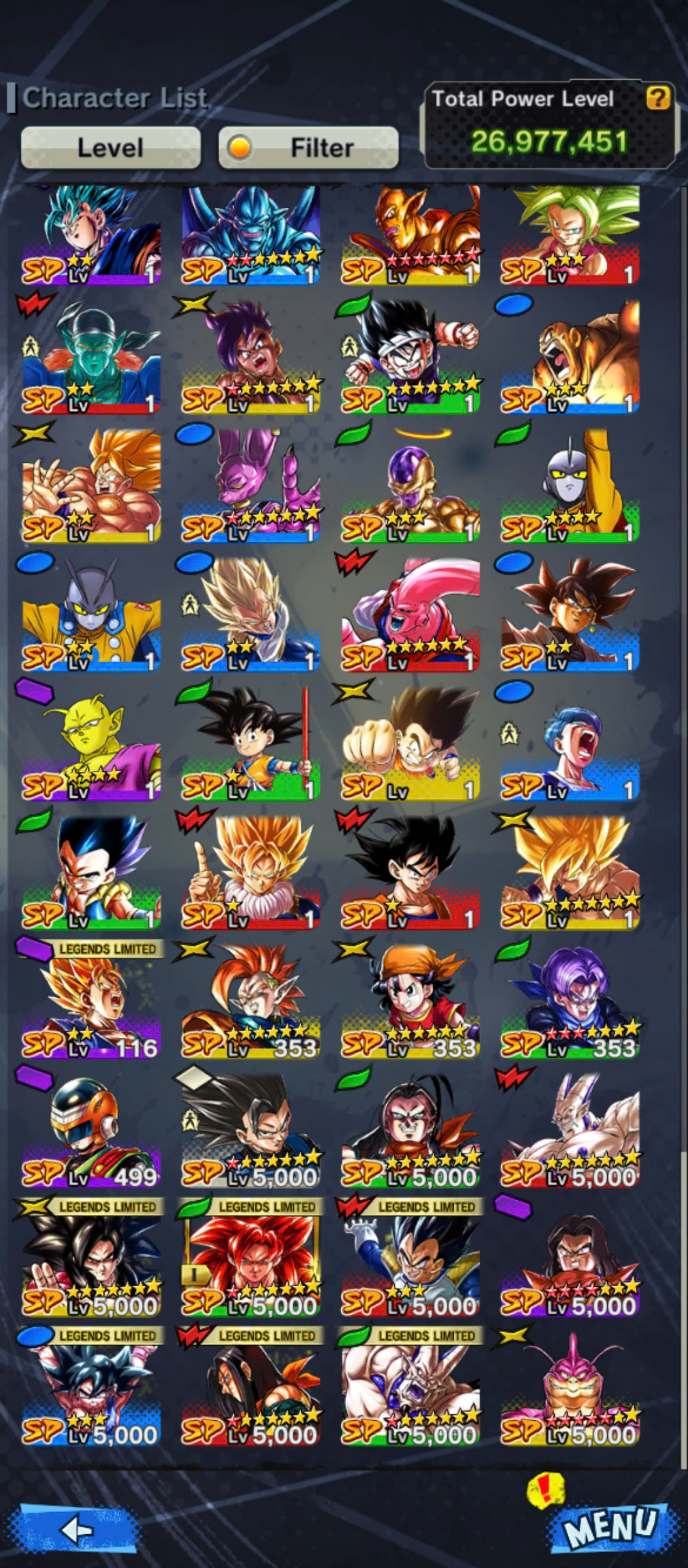
Task: Open the Filter options
Action: pyautogui.click(x=308, y=147)
